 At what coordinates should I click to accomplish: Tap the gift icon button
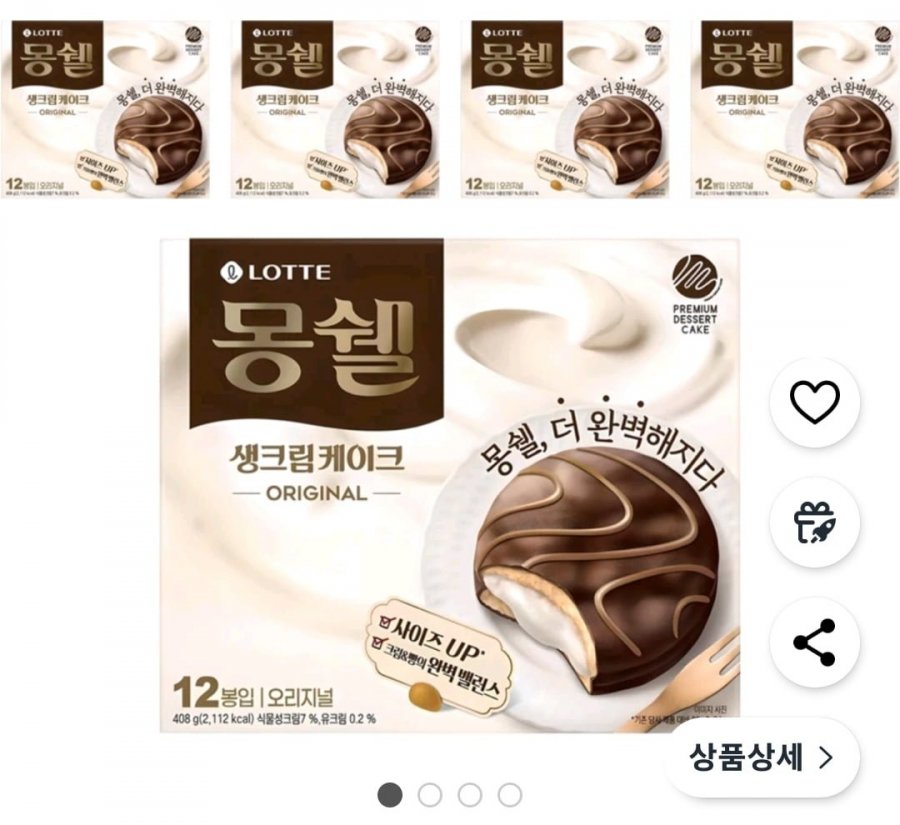(x=814, y=522)
